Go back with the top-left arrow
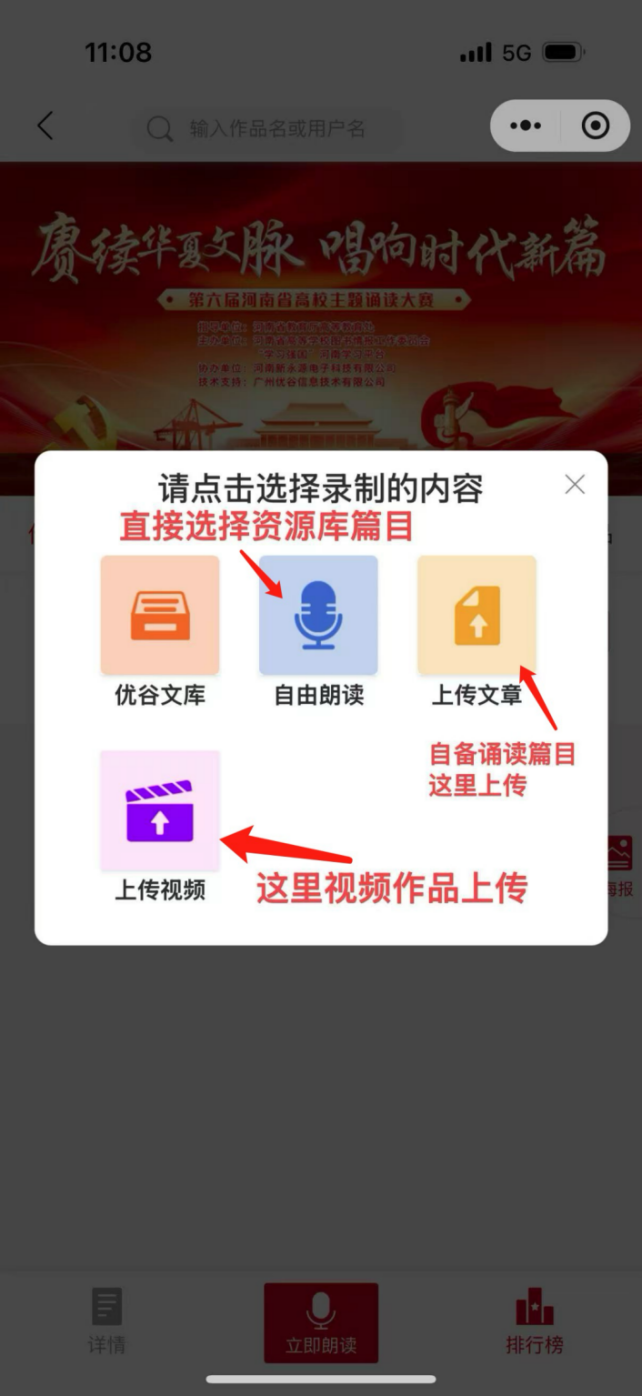 pyautogui.click(x=44, y=126)
